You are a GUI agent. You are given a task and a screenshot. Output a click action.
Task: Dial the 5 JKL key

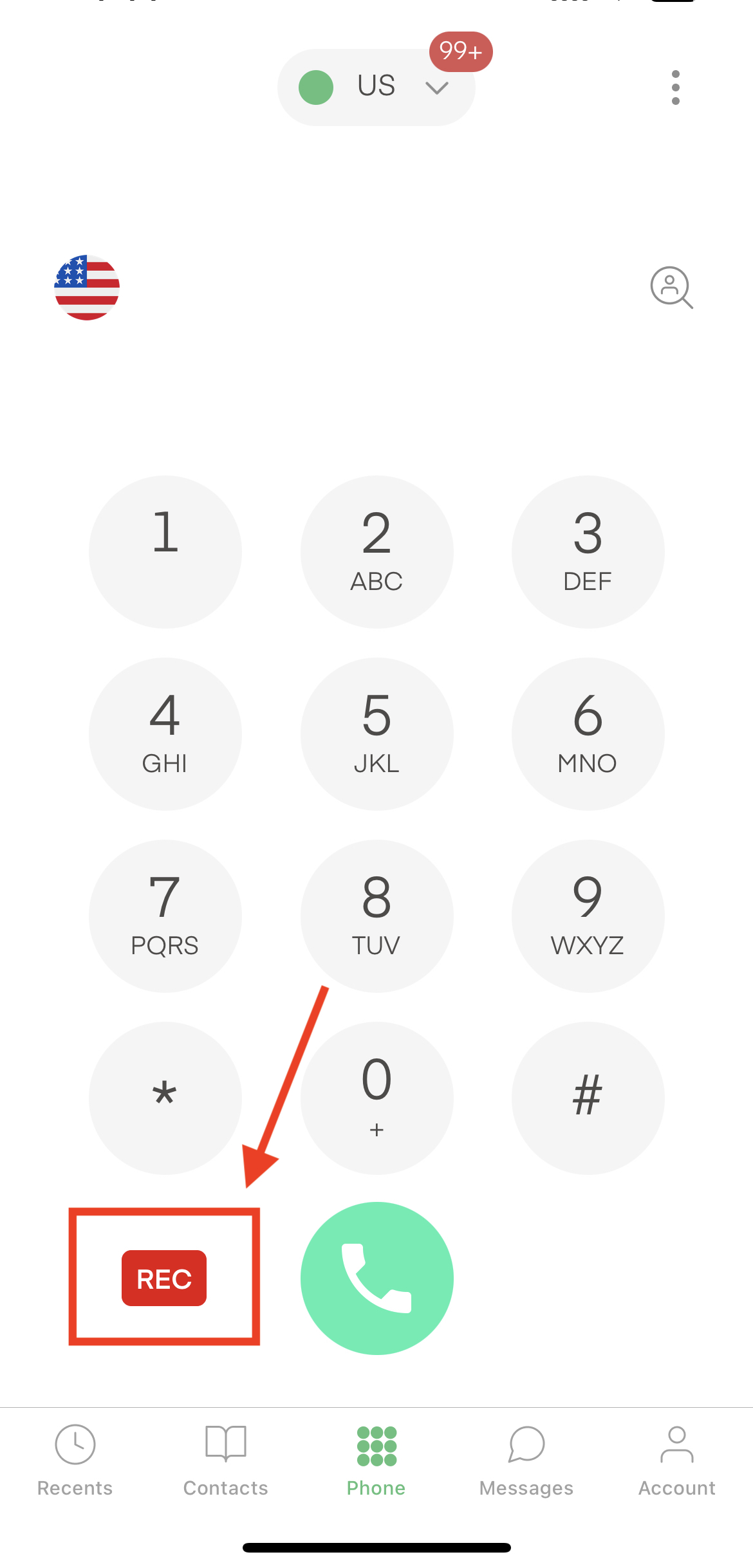click(376, 733)
